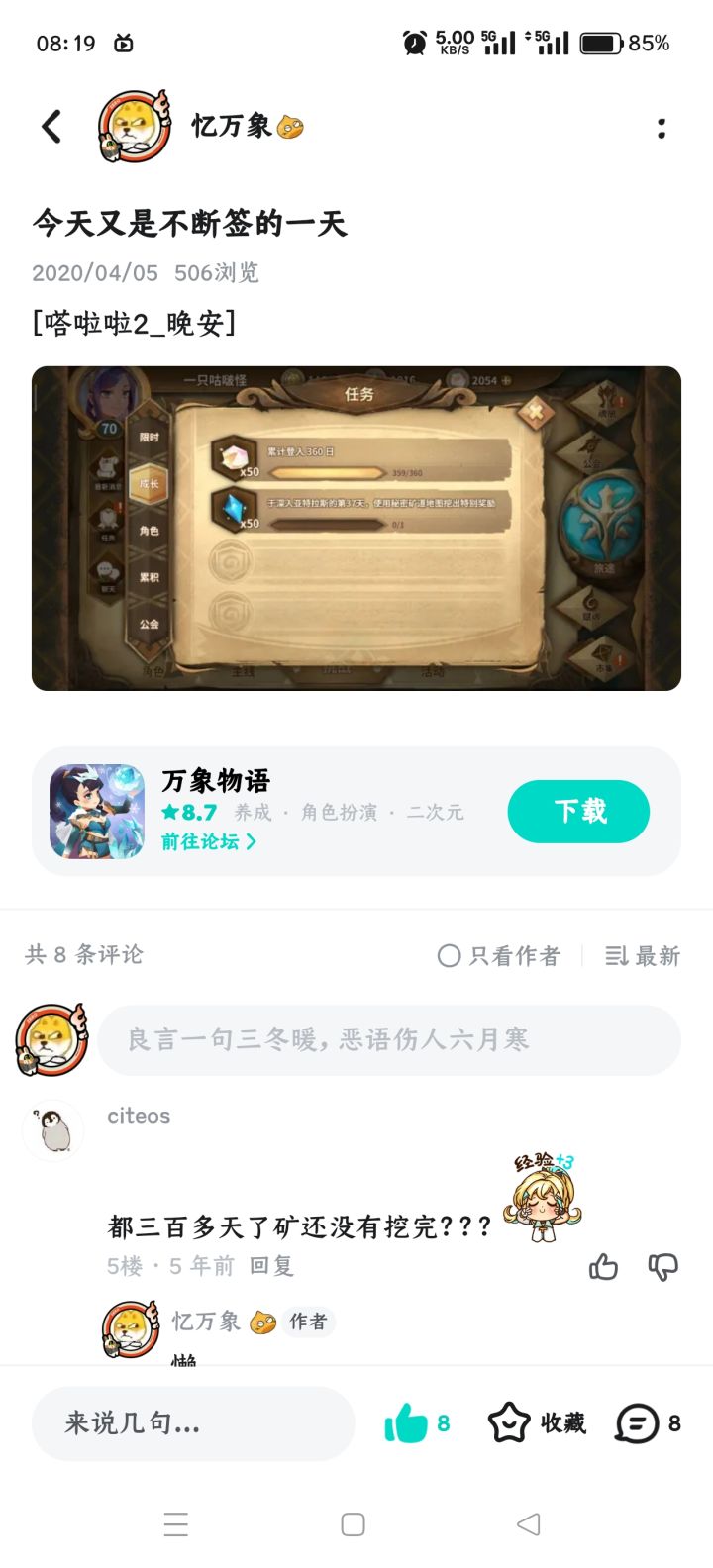Open the three-dot options menu

[x=662, y=127]
